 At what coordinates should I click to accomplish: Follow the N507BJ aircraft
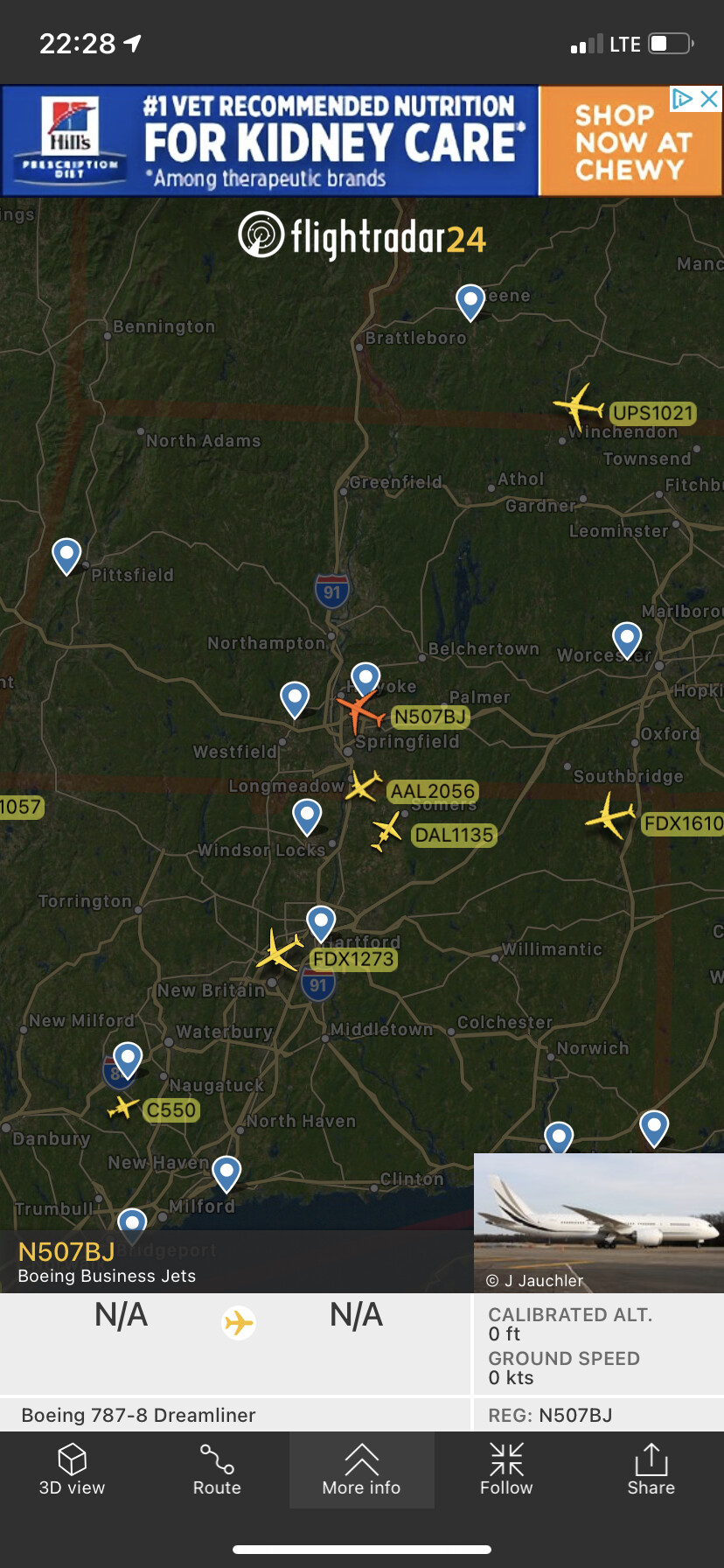[506, 1470]
